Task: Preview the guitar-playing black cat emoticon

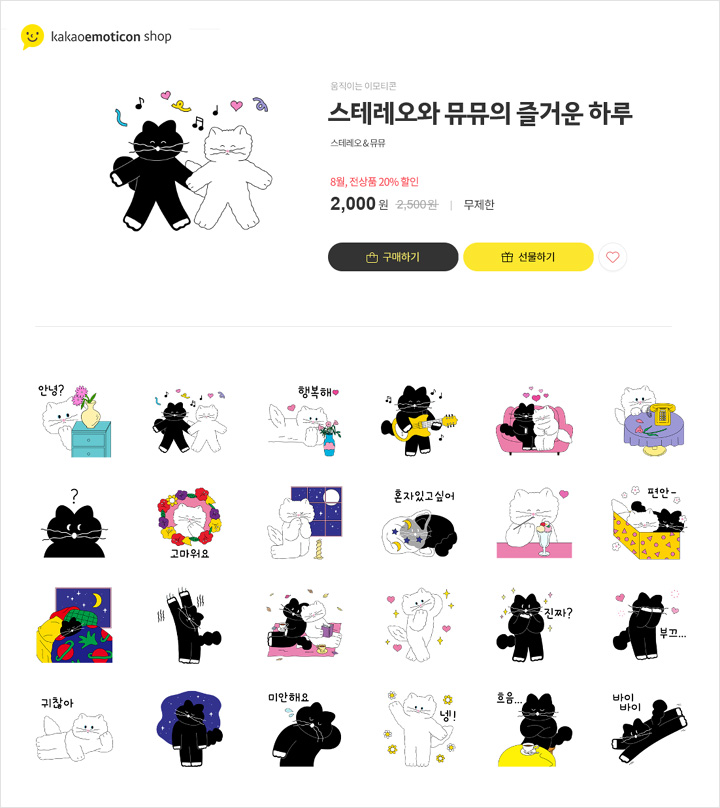Action: point(418,420)
